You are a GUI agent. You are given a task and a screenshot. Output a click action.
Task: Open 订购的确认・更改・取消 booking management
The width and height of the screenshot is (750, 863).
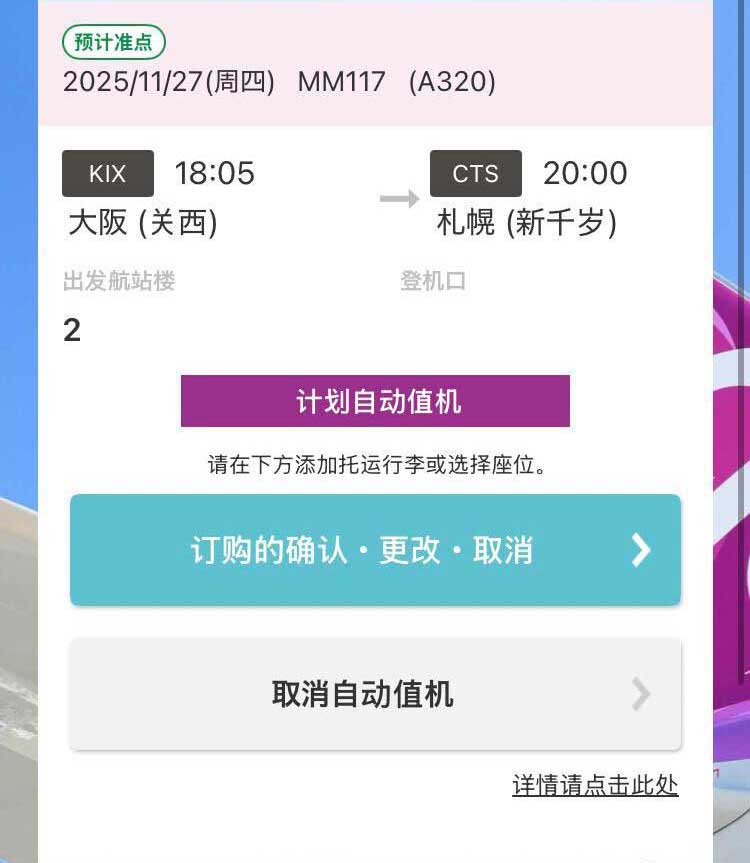click(x=375, y=550)
